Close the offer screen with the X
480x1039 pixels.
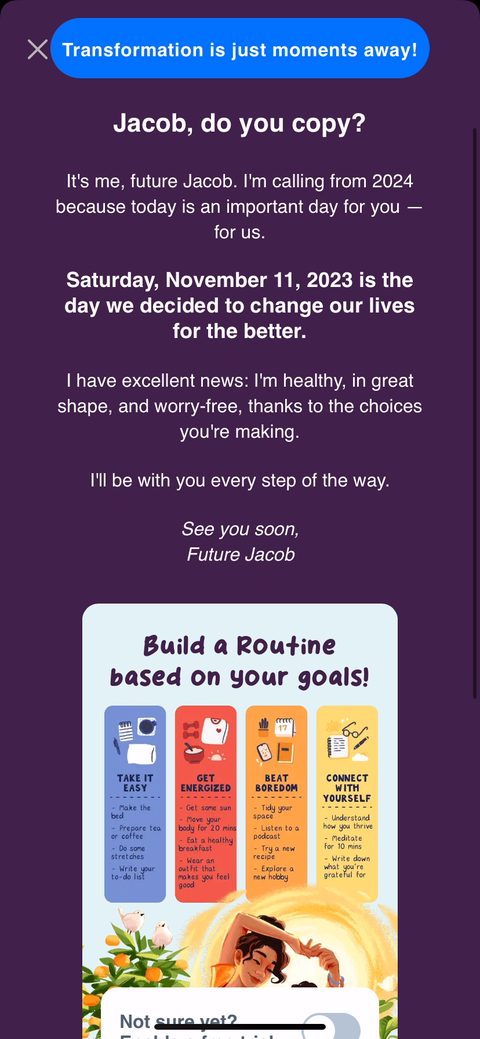(38, 49)
